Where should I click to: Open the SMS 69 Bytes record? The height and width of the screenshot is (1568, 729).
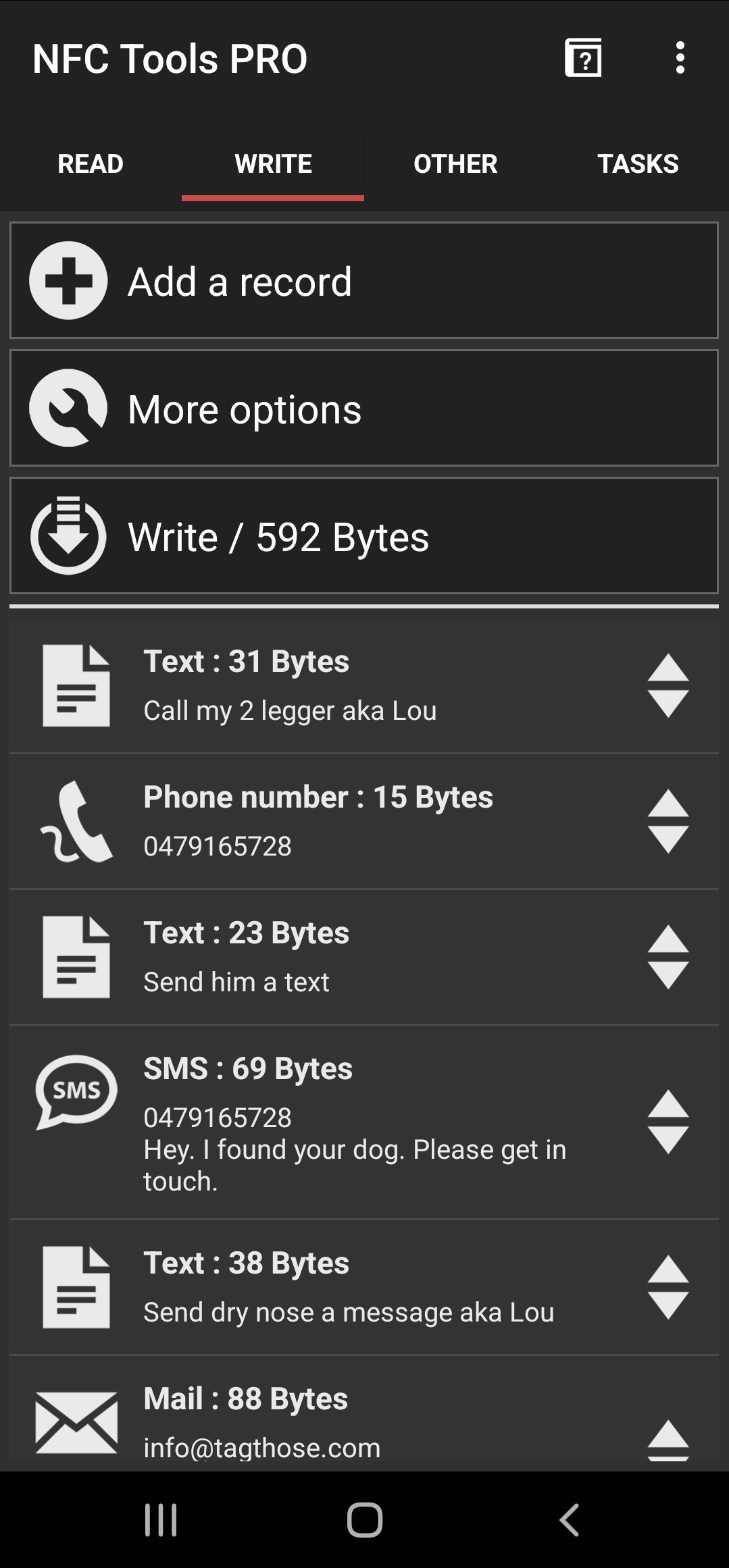(324, 1121)
